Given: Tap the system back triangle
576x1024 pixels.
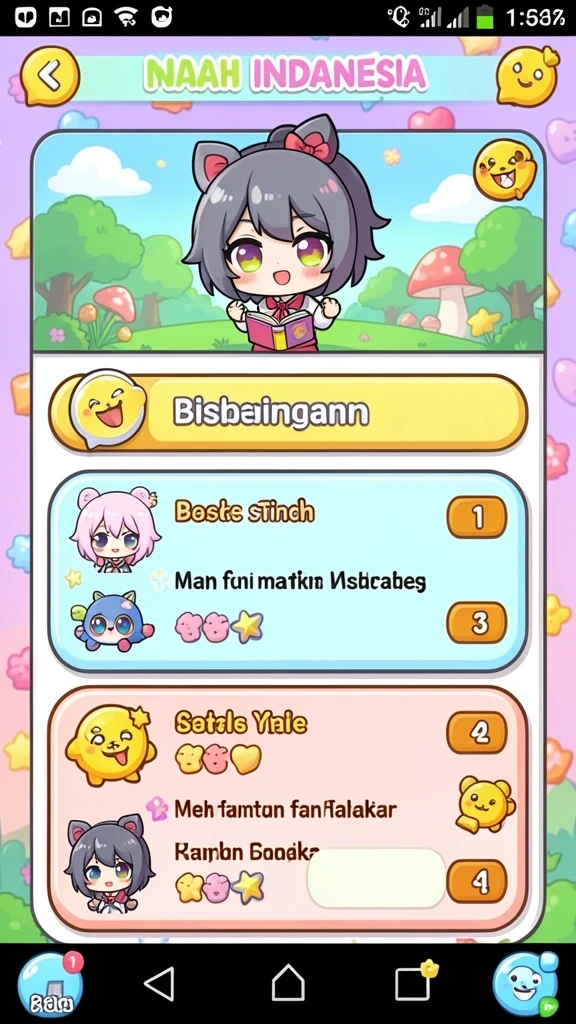Looking at the screenshot, I should 159,983.
